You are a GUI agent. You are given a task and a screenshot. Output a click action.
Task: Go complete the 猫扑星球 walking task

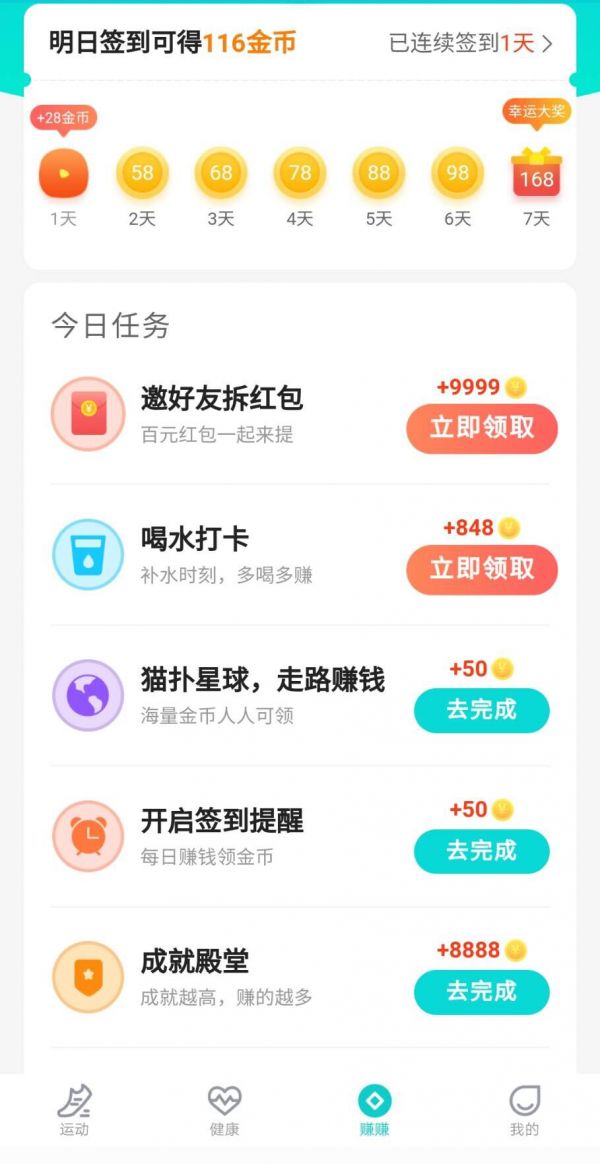(482, 710)
